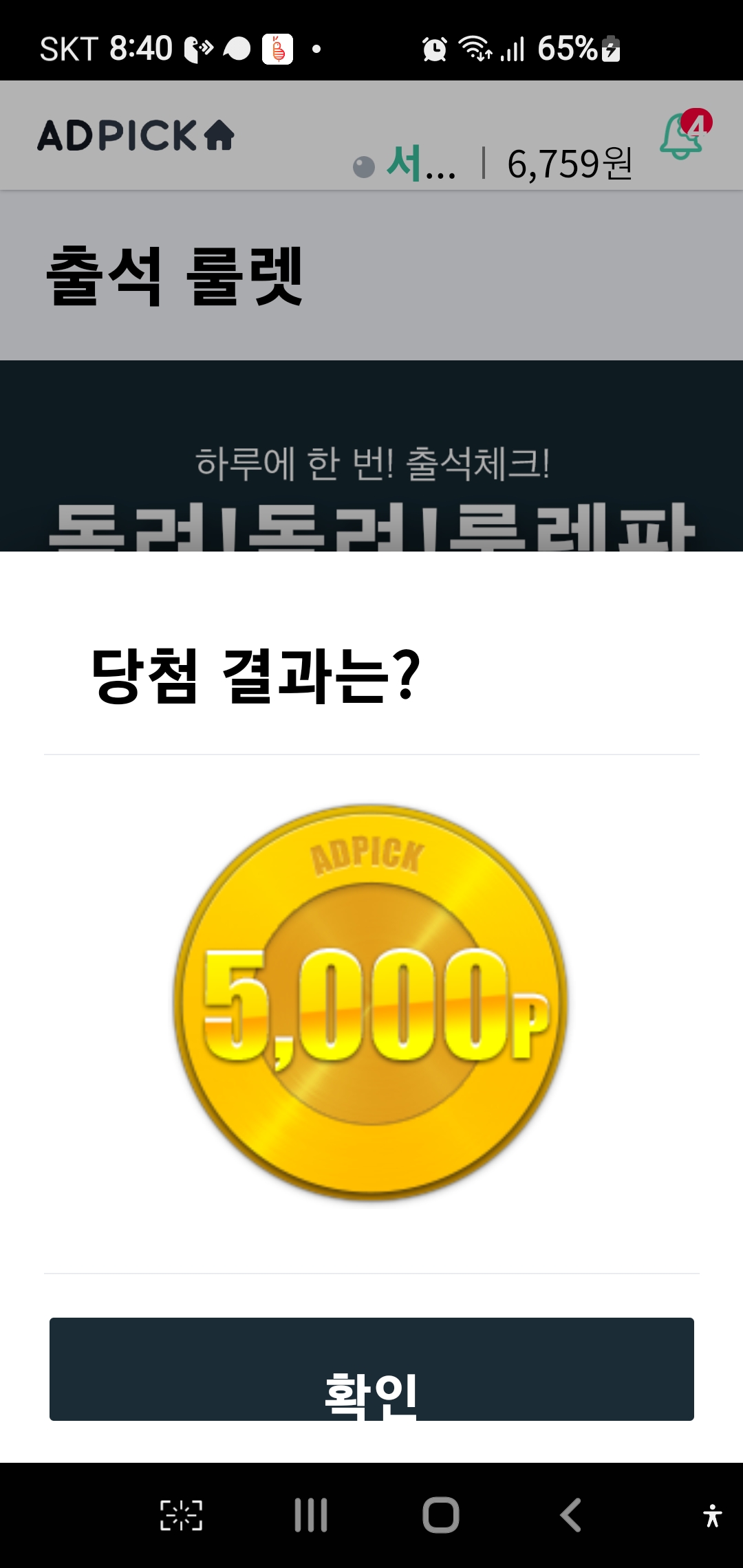Confirm the result with the 확인 button
743x1568 pixels.
coord(371,1369)
